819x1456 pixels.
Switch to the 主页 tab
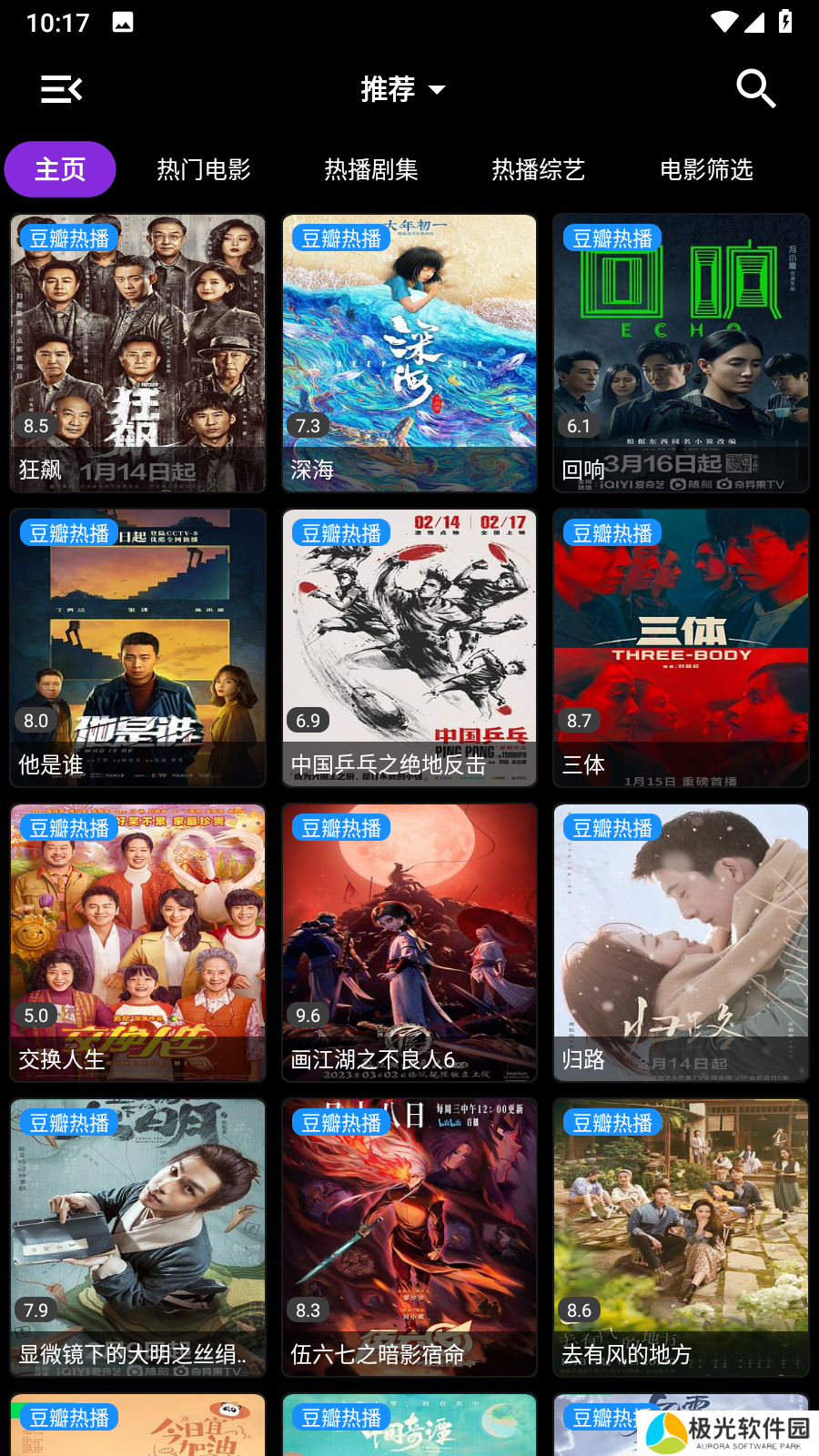[x=60, y=169]
